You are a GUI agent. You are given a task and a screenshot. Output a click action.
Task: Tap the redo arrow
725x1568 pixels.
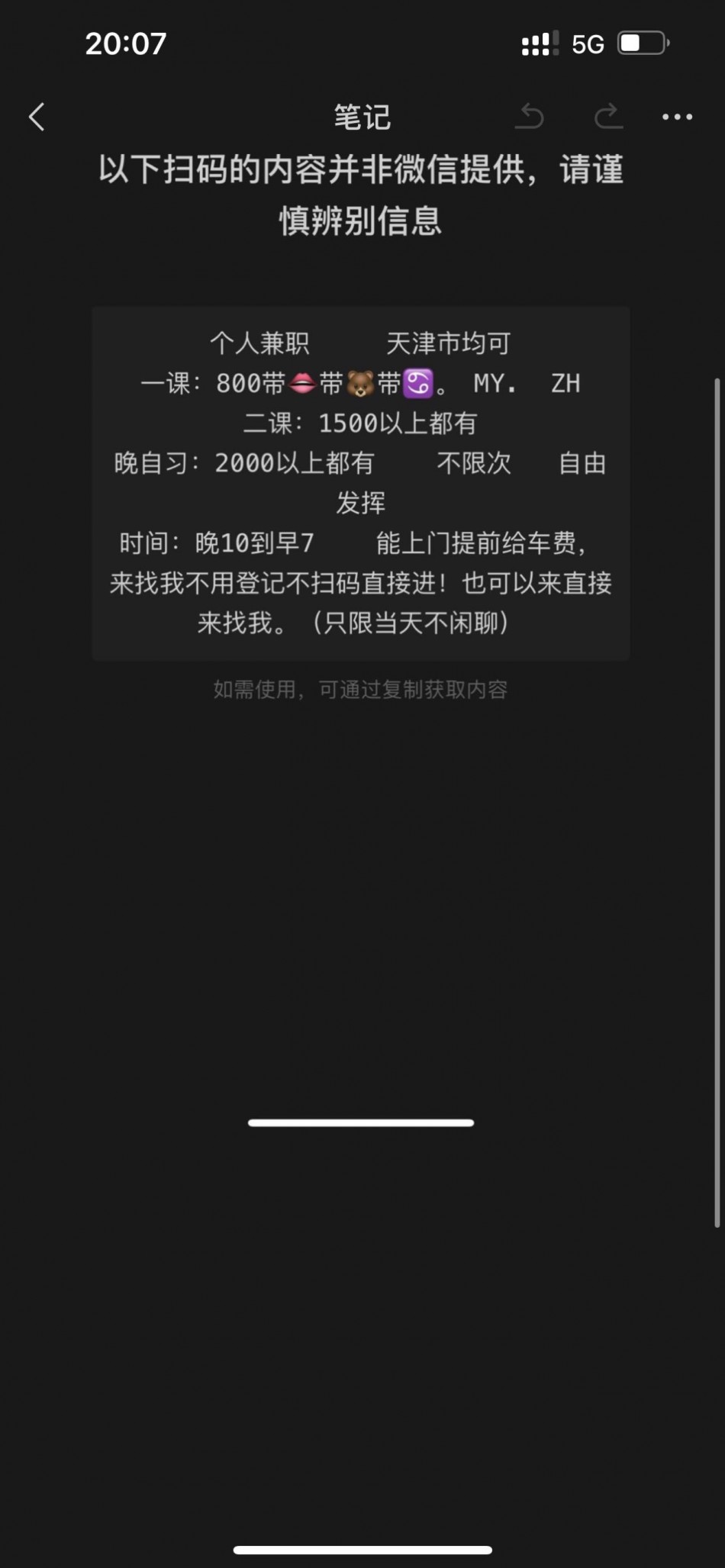(x=608, y=117)
